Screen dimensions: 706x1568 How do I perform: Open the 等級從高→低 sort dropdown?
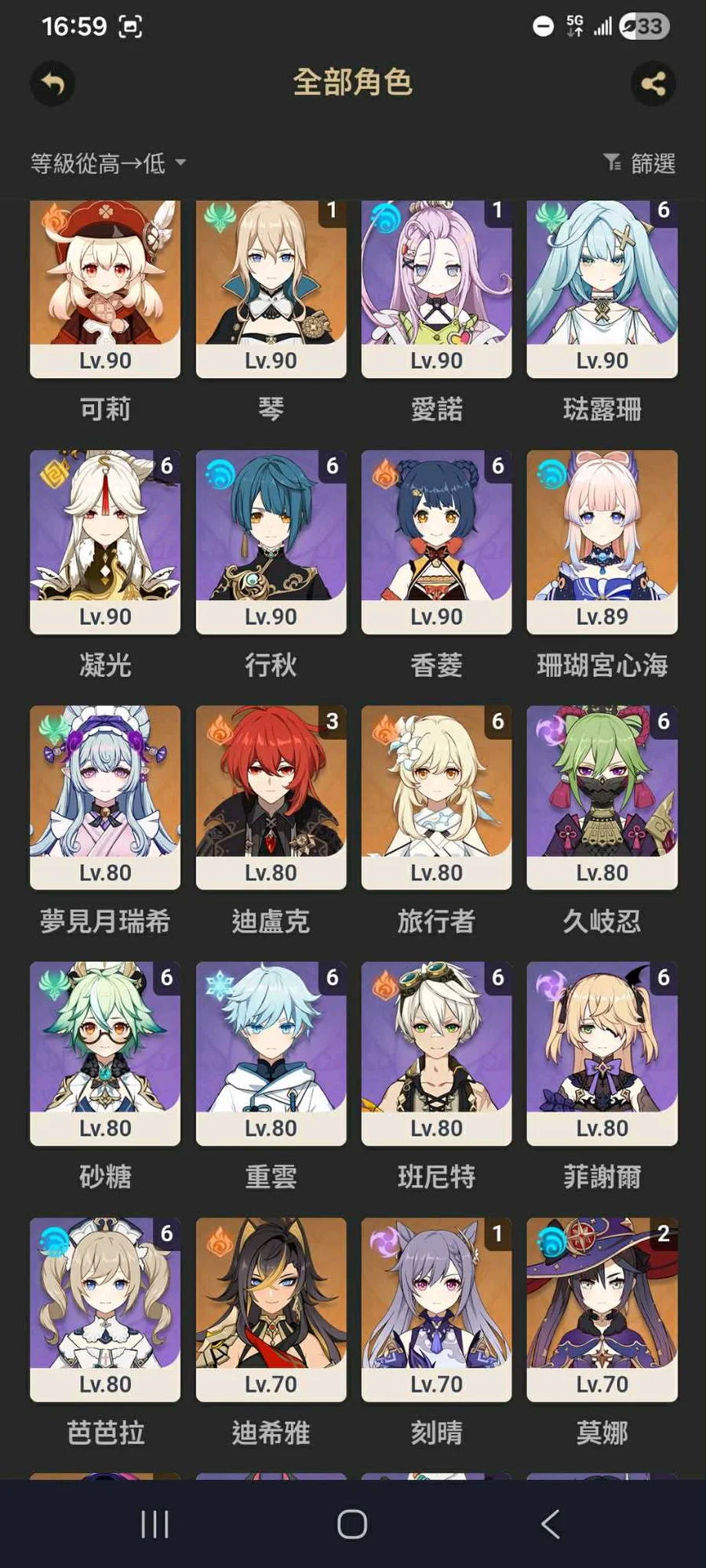[x=108, y=163]
